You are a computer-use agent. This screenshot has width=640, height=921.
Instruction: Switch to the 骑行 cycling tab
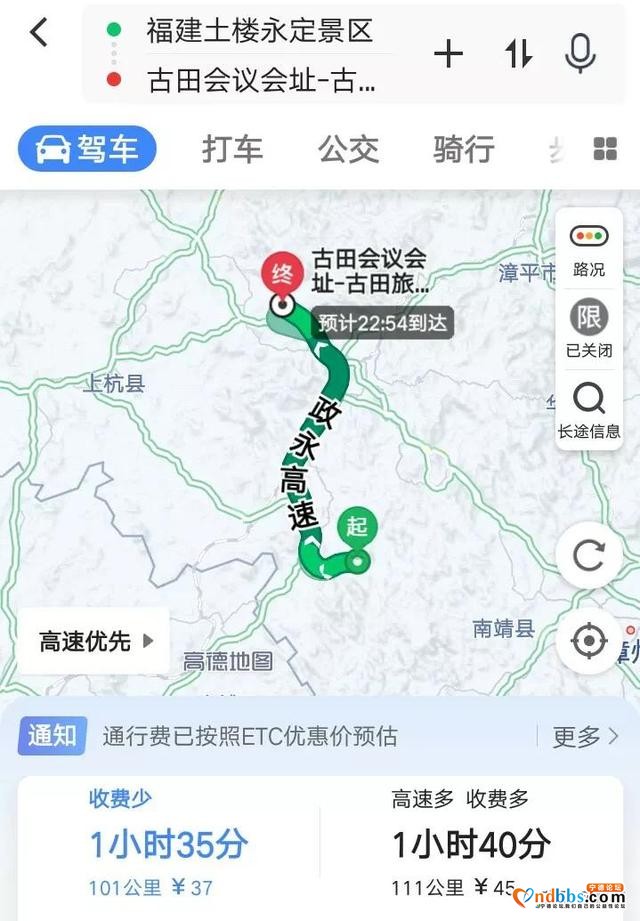[464, 150]
